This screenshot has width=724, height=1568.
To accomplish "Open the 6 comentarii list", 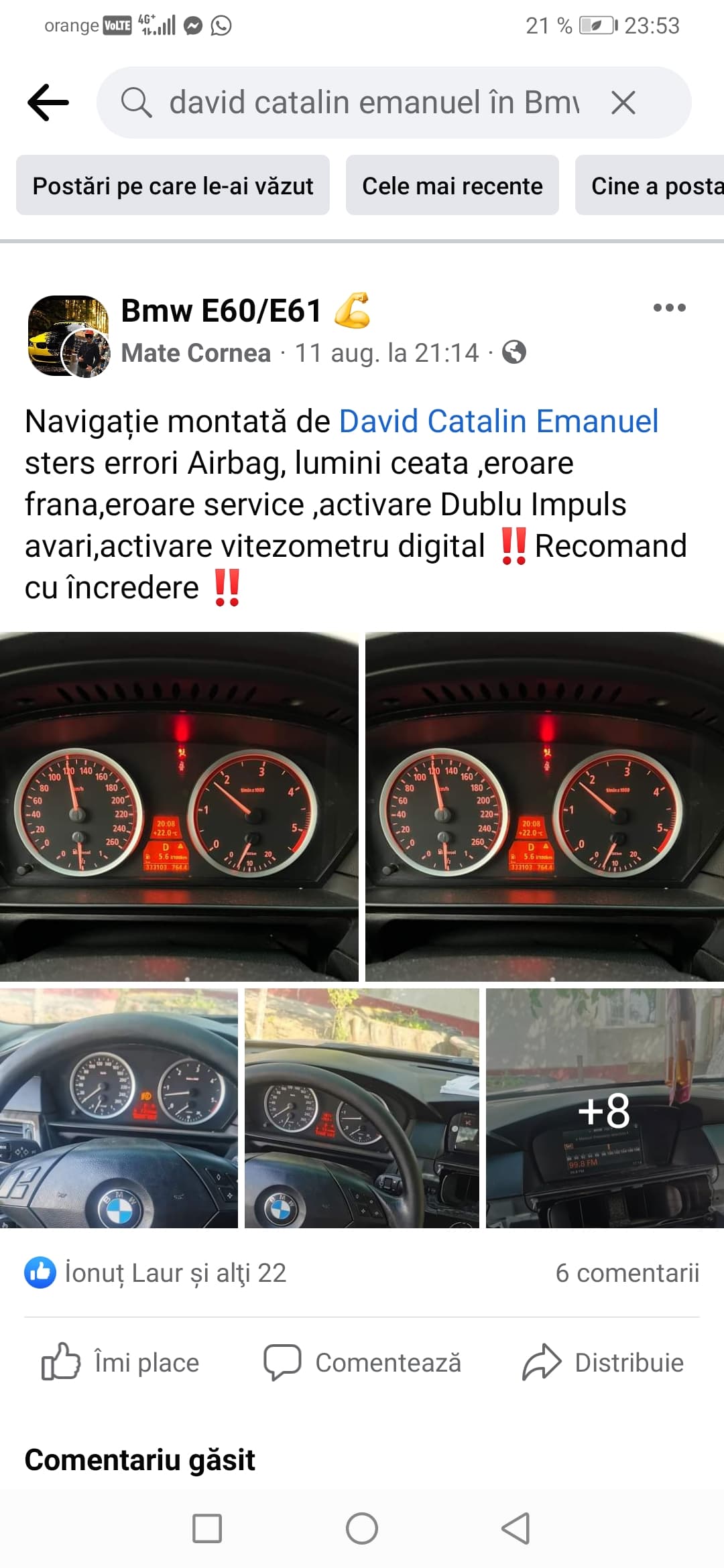I will [x=627, y=1272].
